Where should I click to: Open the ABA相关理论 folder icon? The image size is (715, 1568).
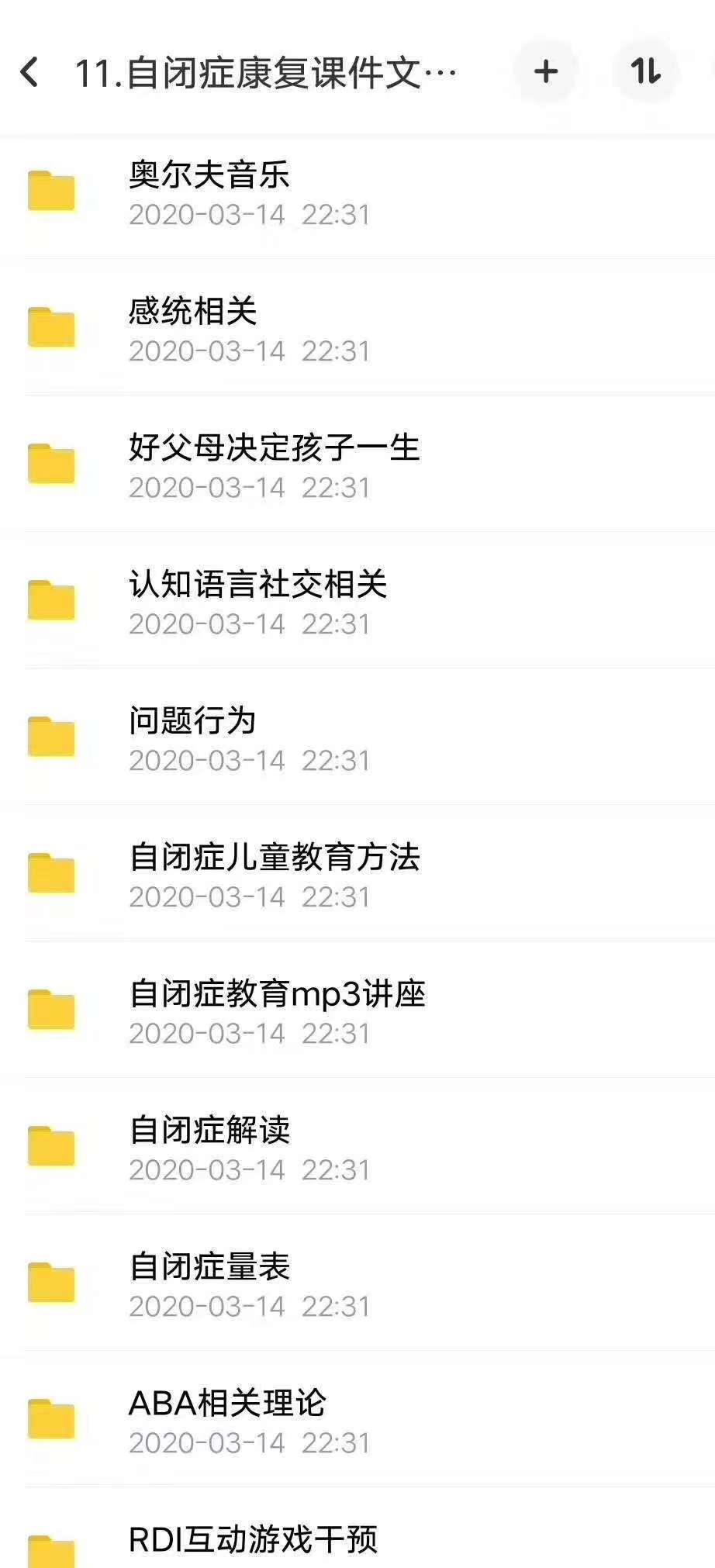point(51,1418)
